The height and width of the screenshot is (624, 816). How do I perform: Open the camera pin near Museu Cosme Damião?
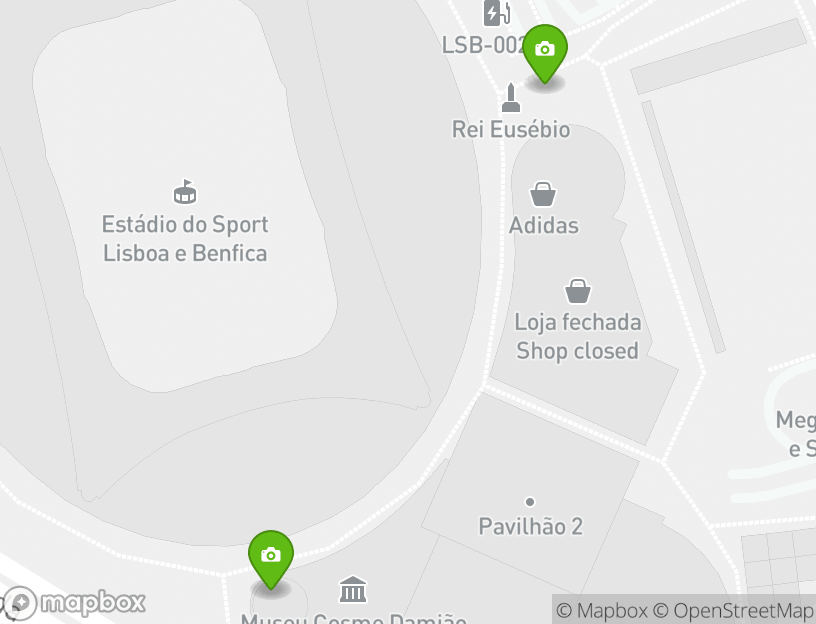(x=270, y=557)
